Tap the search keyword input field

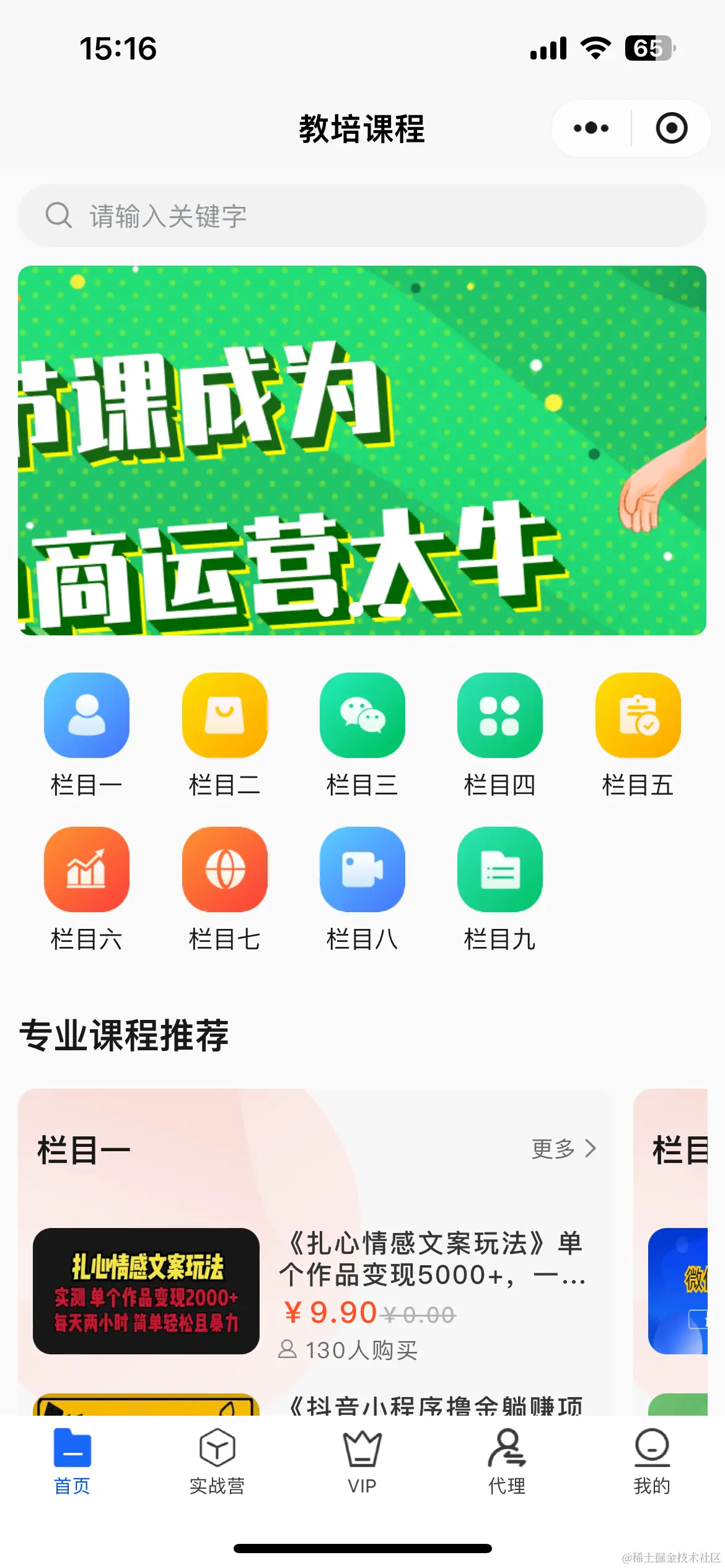click(x=362, y=216)
